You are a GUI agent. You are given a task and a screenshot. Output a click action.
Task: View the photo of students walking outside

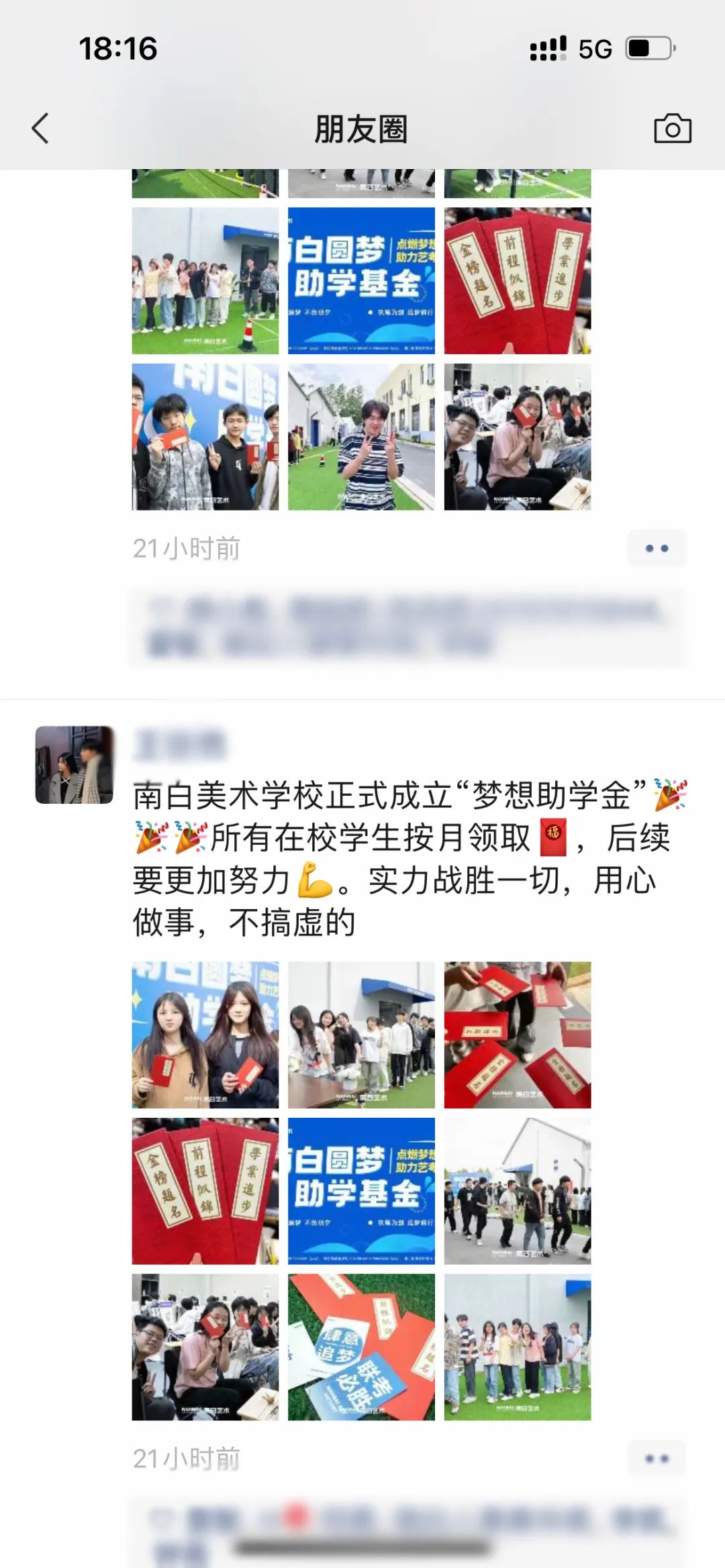click(x=518, y=1191)
